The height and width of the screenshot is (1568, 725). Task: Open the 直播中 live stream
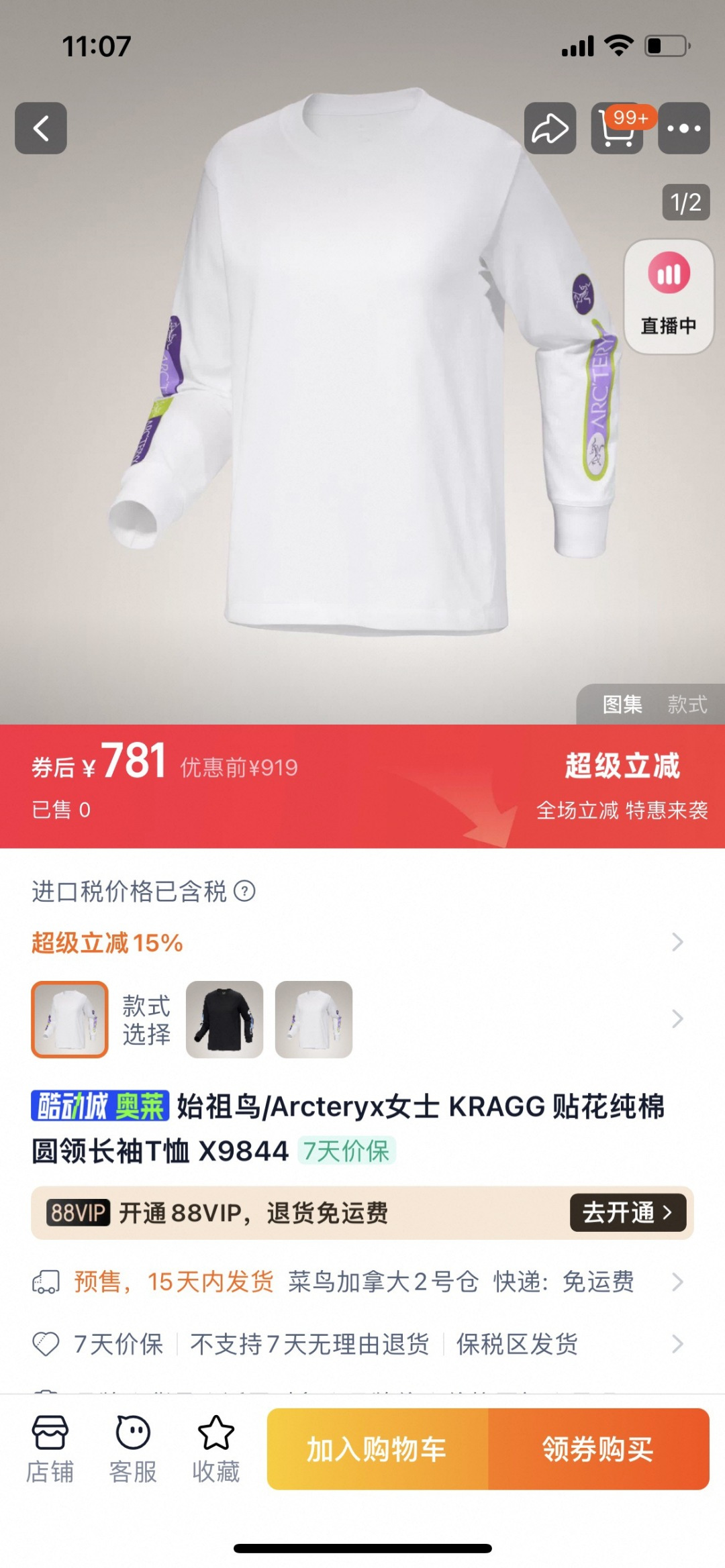669,296
